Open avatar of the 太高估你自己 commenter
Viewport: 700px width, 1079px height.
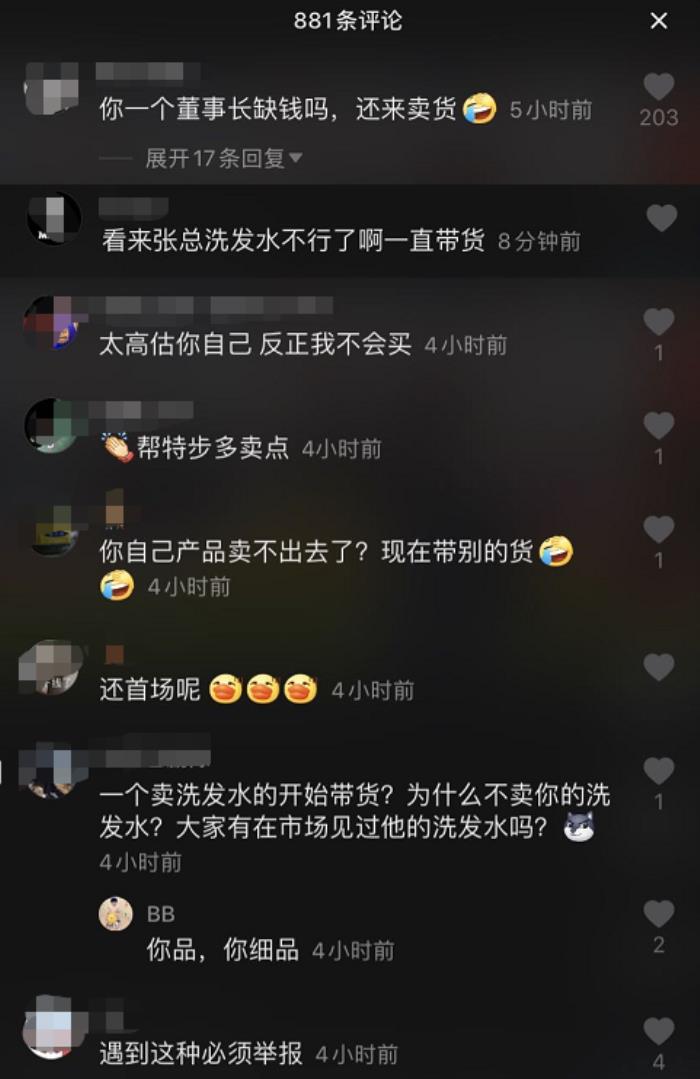[52, 322]
